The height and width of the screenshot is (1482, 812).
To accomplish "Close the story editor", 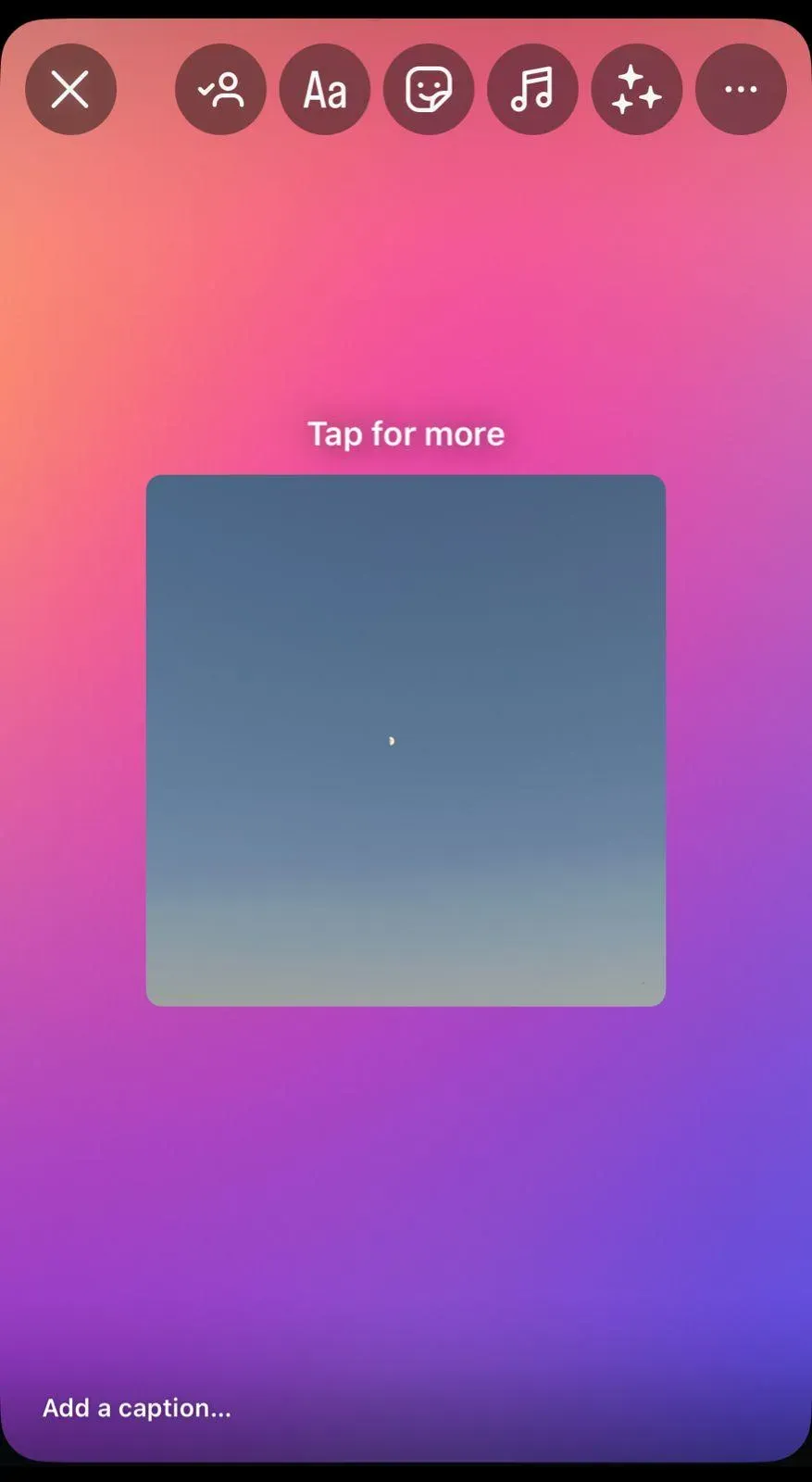I will click(x=70, y=90).
